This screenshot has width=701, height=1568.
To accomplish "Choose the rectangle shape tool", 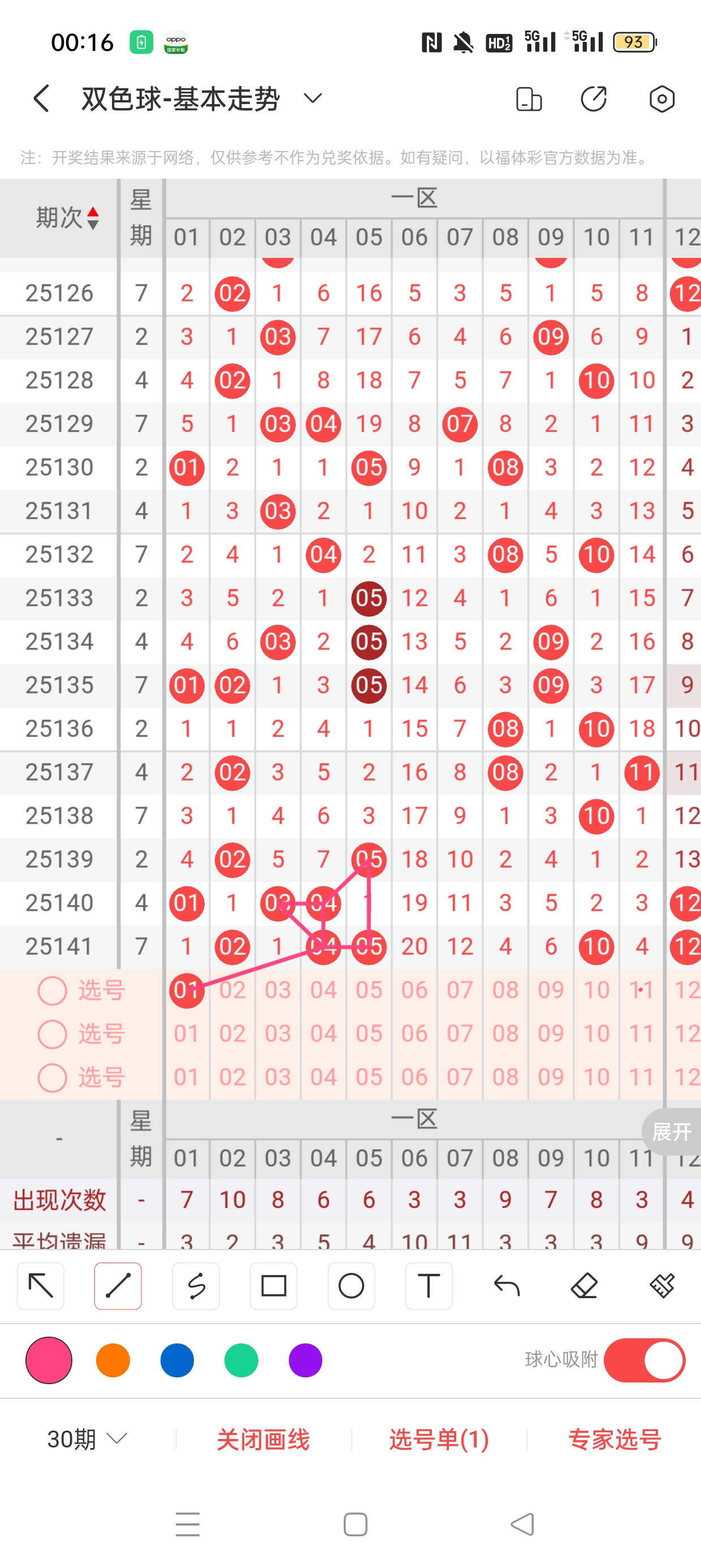I will [x=273, y=1286].
